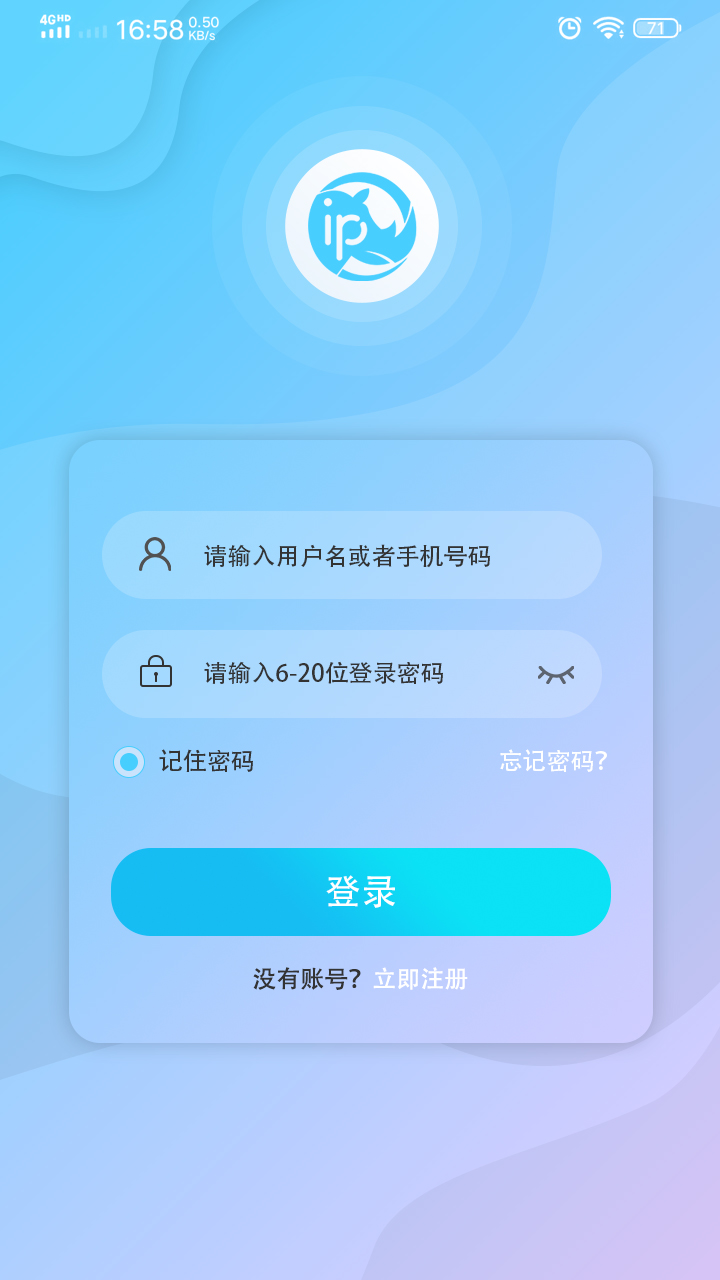Viewport: 720px width, 1280px height.
Task: Focus the 6-20 character password field
Action: tap(352, 674)
